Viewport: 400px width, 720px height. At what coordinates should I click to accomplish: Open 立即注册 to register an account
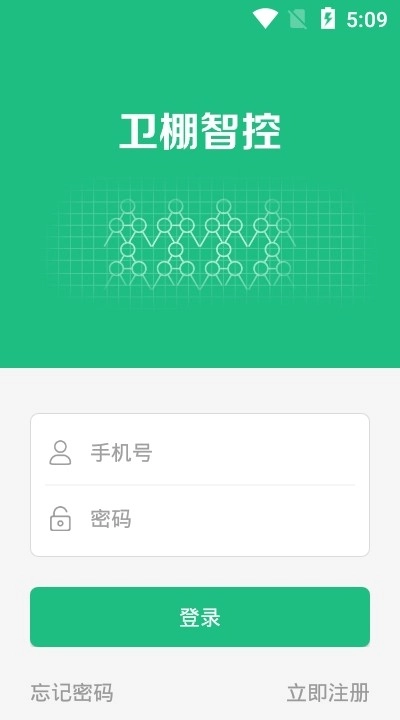coord(328,692)
